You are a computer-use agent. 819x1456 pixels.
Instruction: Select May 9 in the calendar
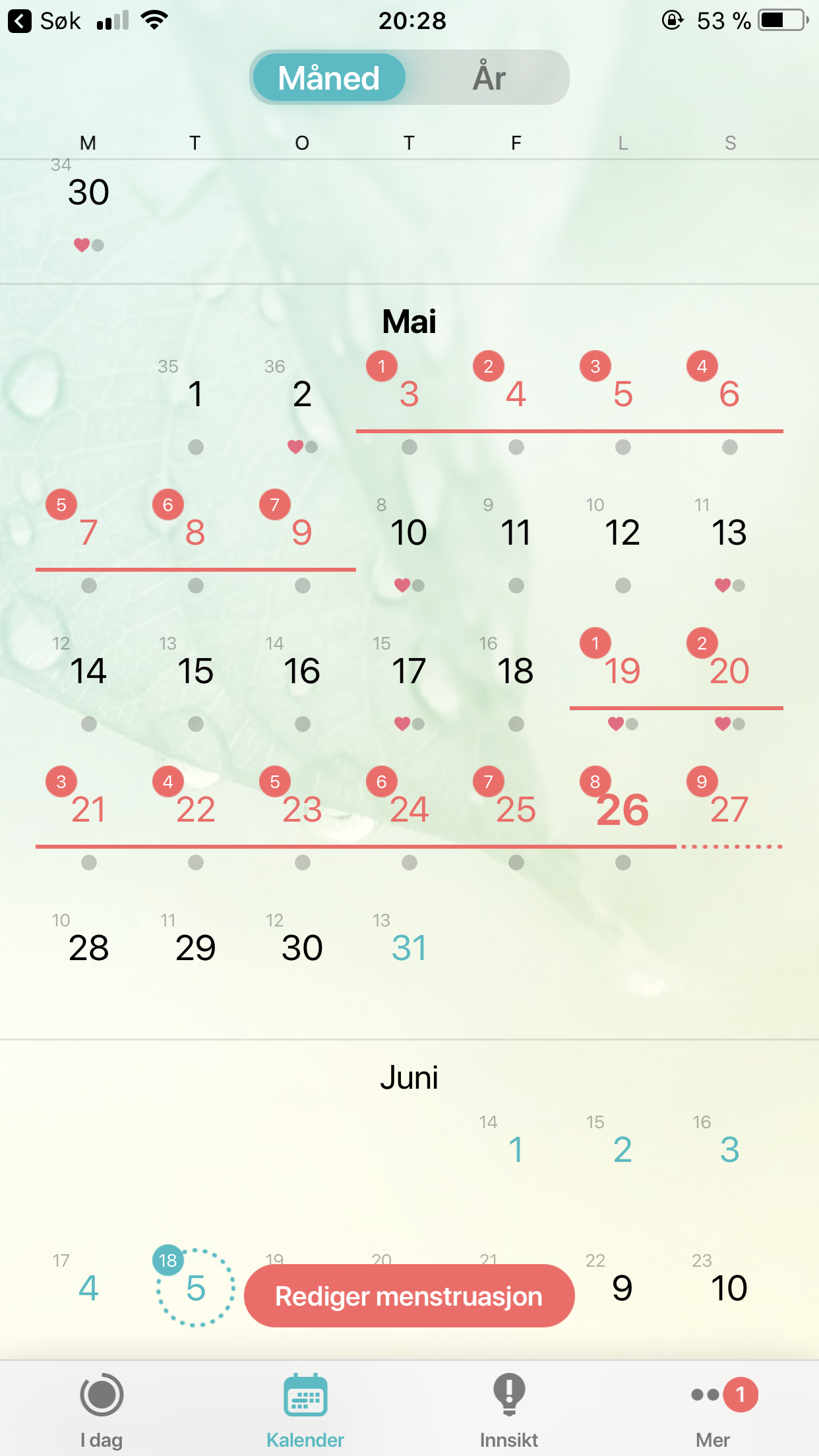click(x=302, y=533)
